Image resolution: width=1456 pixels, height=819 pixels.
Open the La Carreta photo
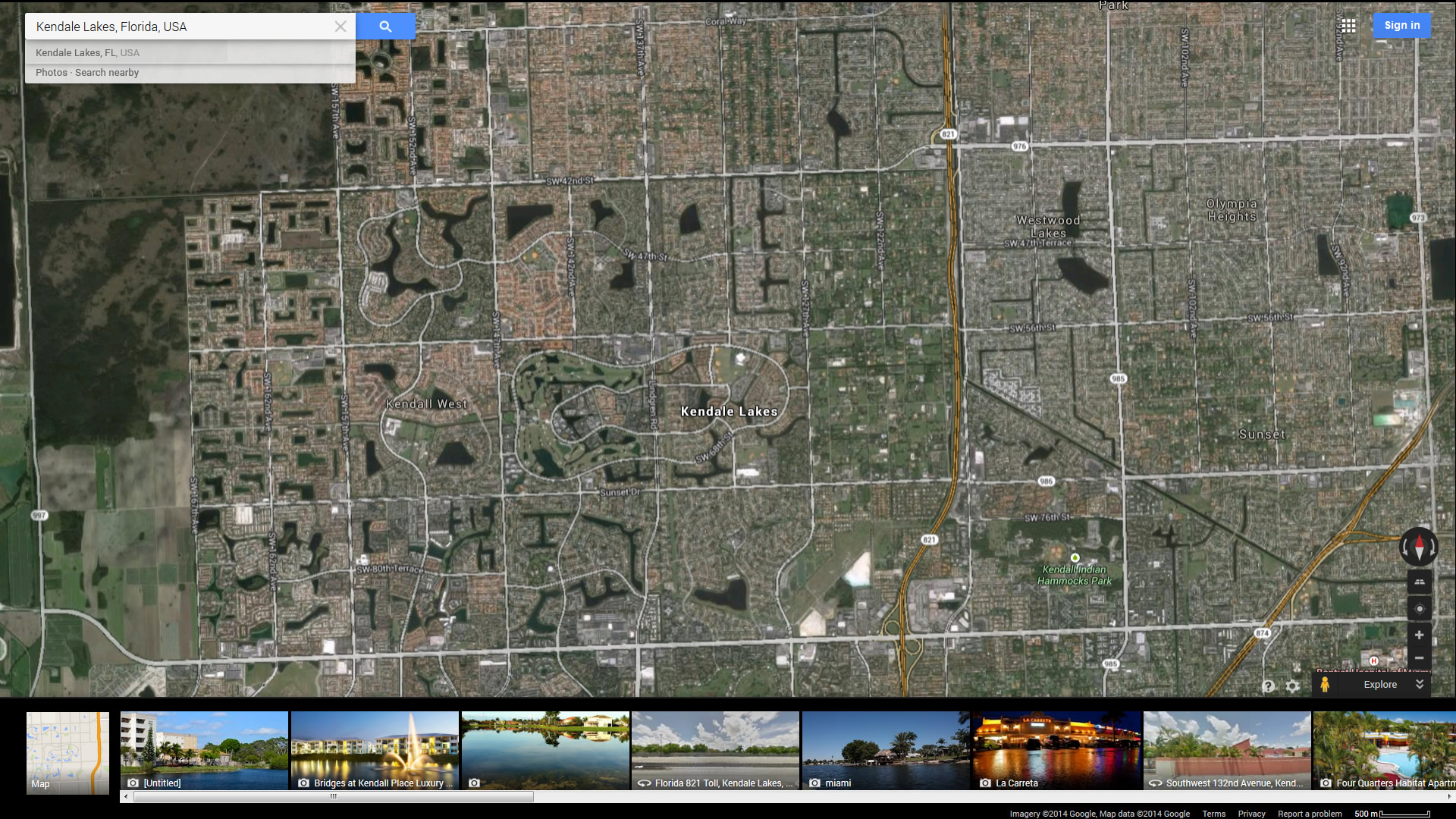click(1056, 751)
